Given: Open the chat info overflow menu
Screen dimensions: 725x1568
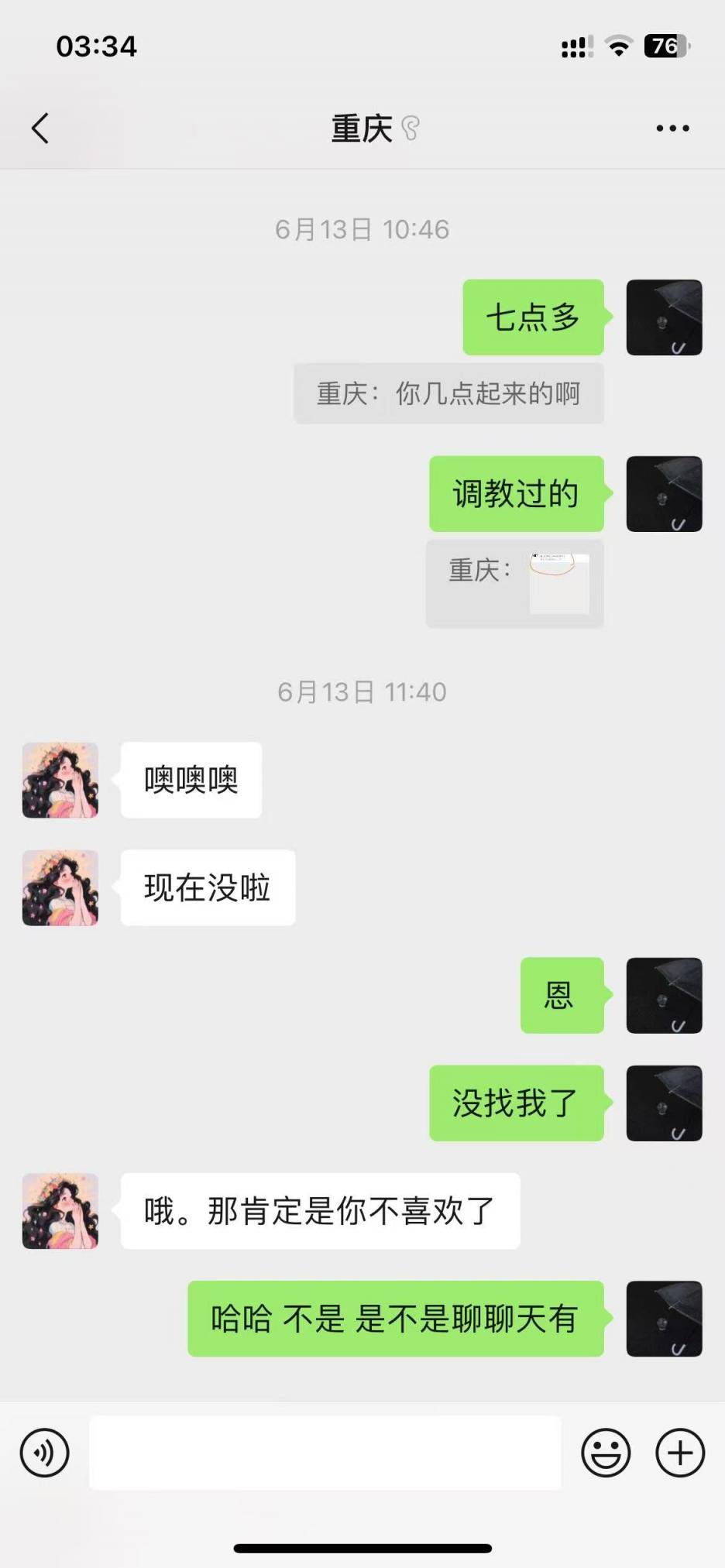Looking at the screenshot, I should (672, 129).
